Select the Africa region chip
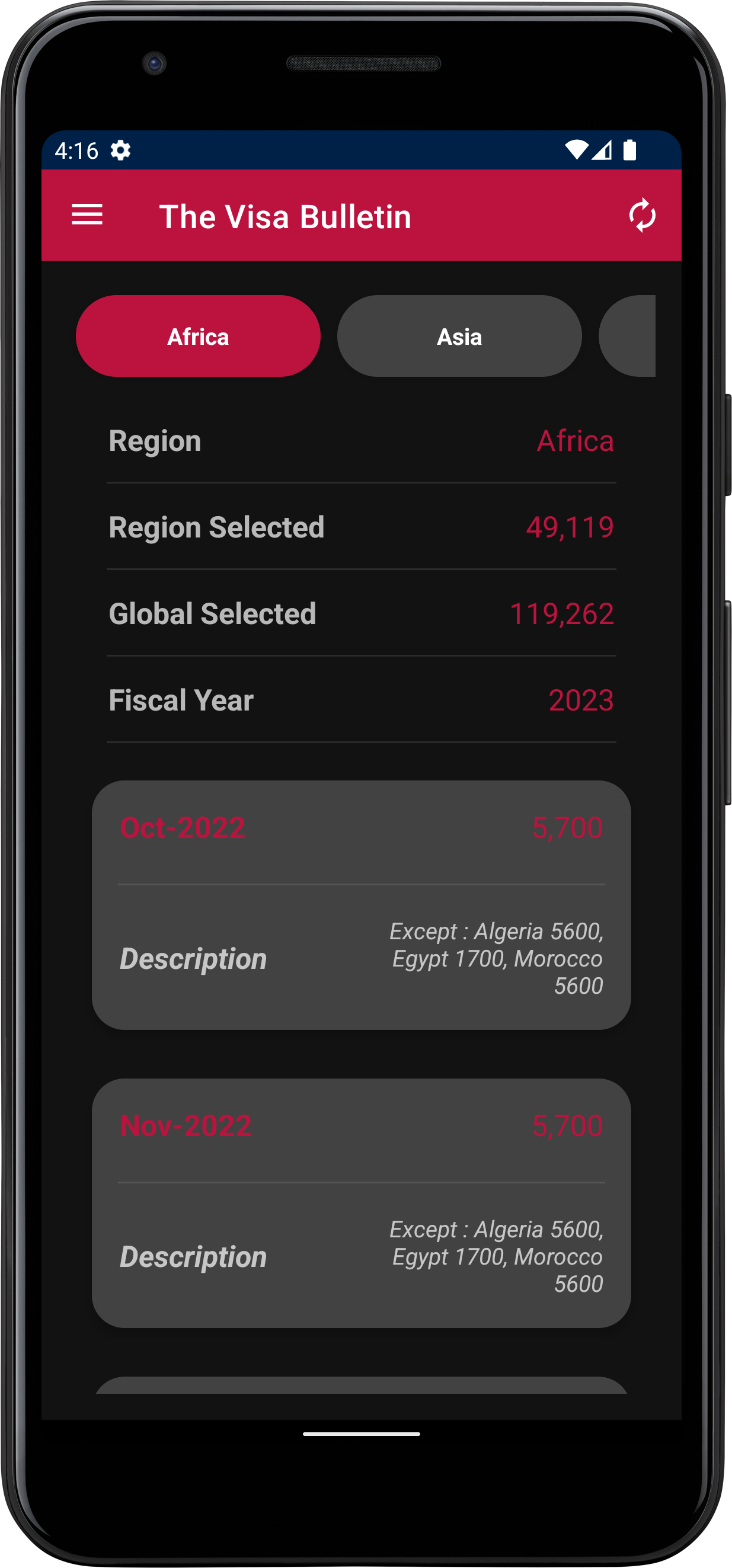 (198, 336)
